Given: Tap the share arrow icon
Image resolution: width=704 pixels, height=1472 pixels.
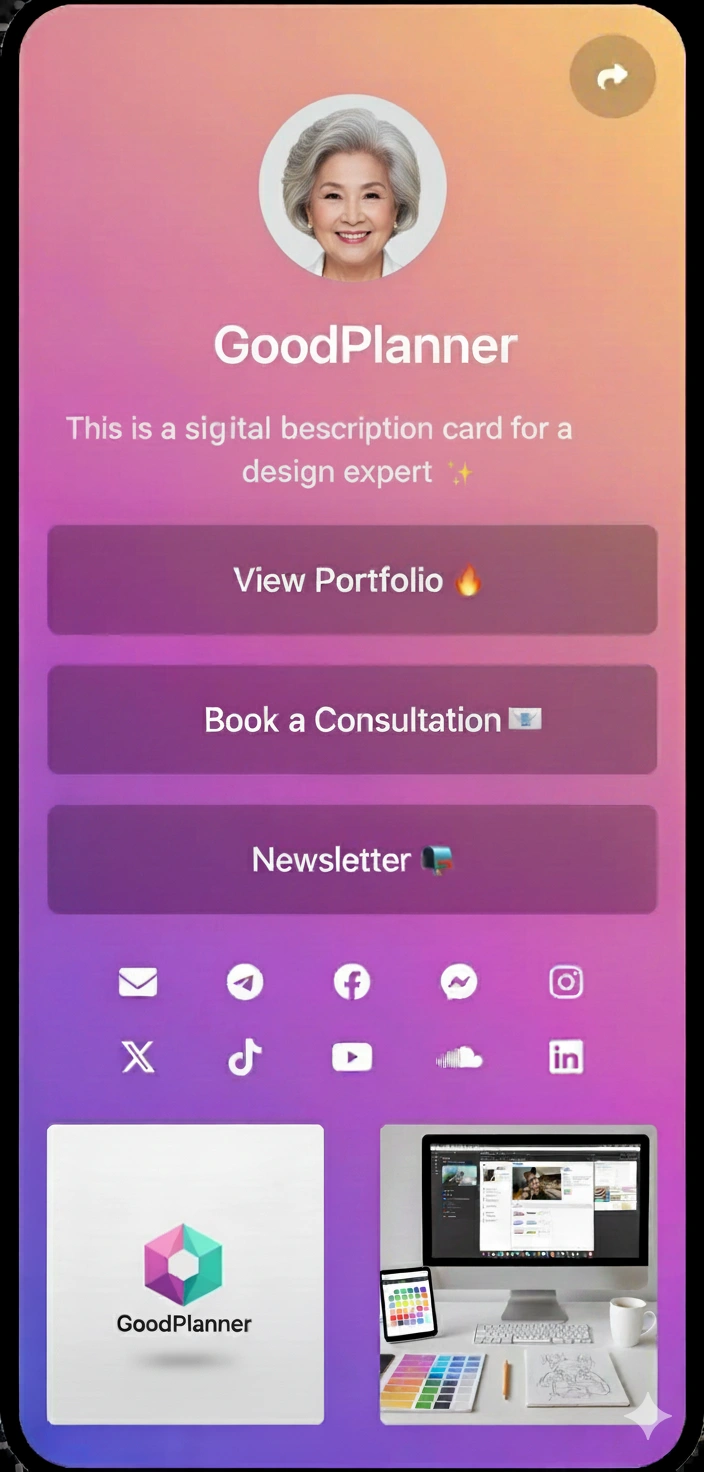Looking at the screenshot, I should click(612, 76).
